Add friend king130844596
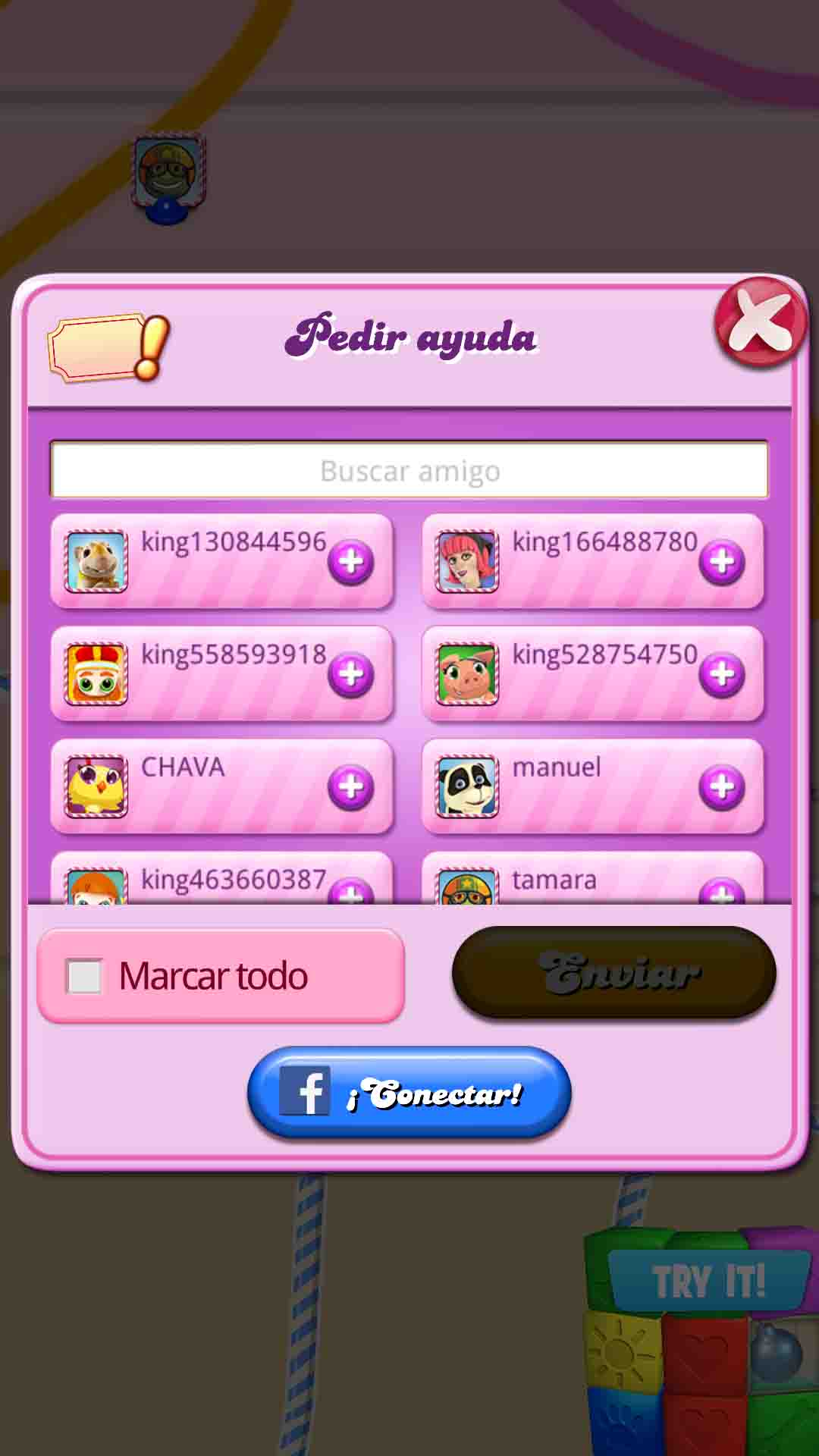 350,563
